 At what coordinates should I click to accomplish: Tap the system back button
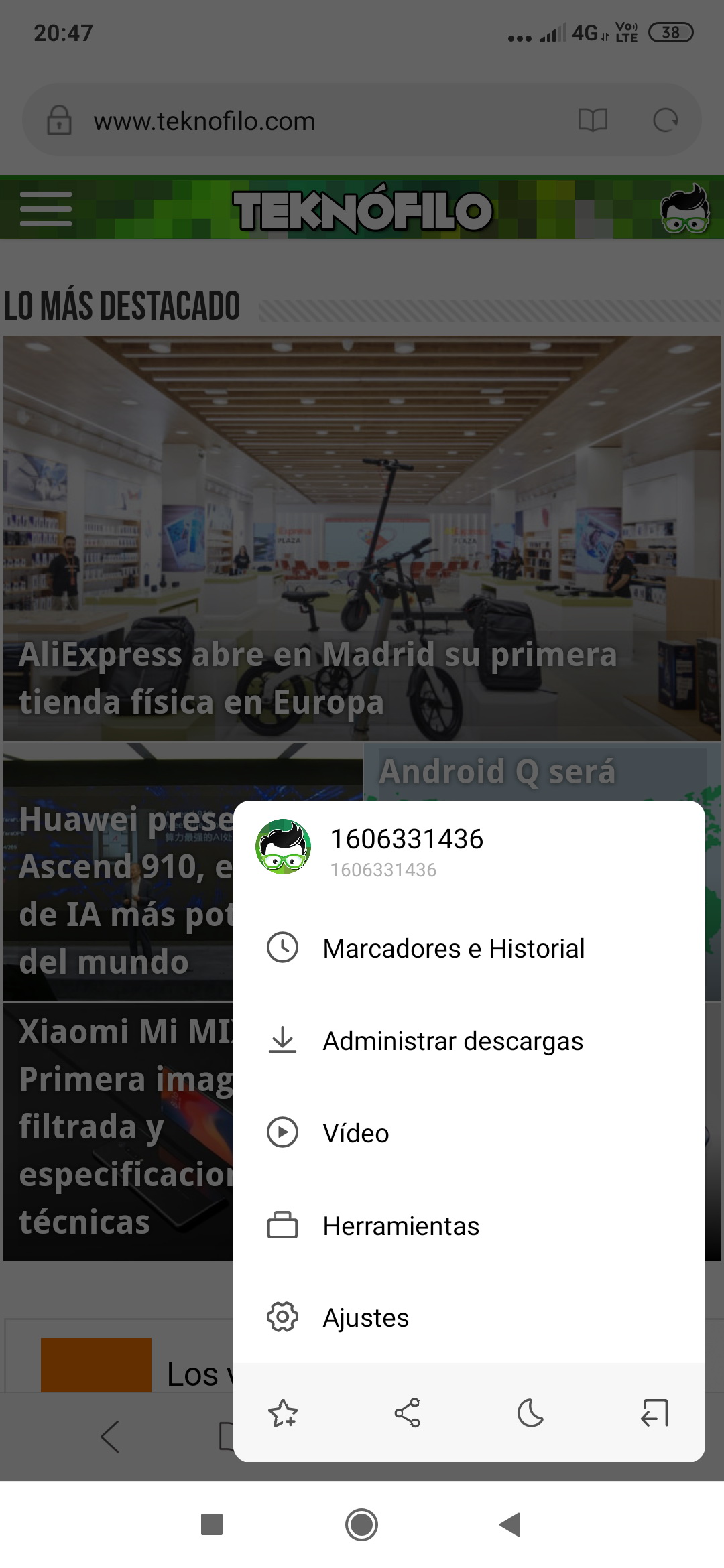[510, 1524]
